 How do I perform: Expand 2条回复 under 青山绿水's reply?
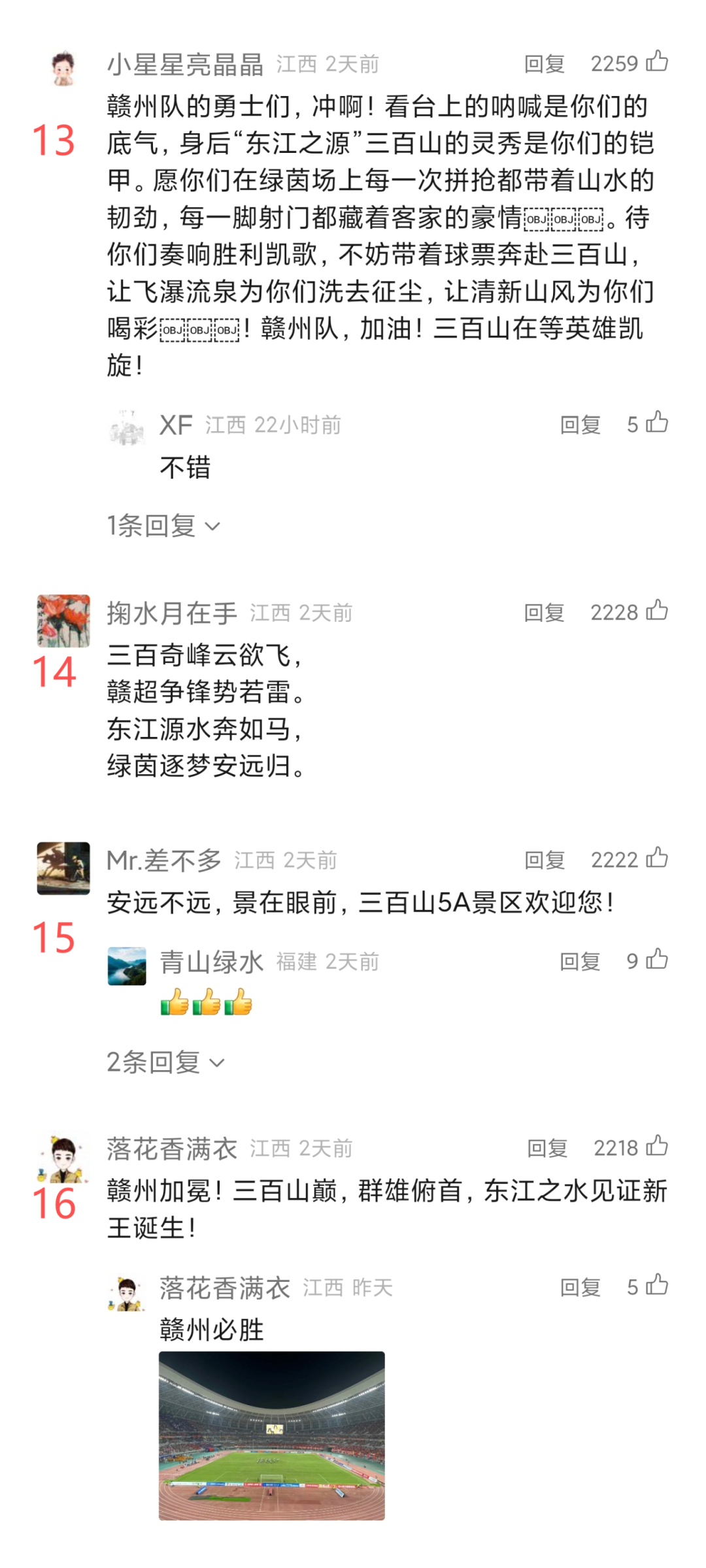(165, 1063)
